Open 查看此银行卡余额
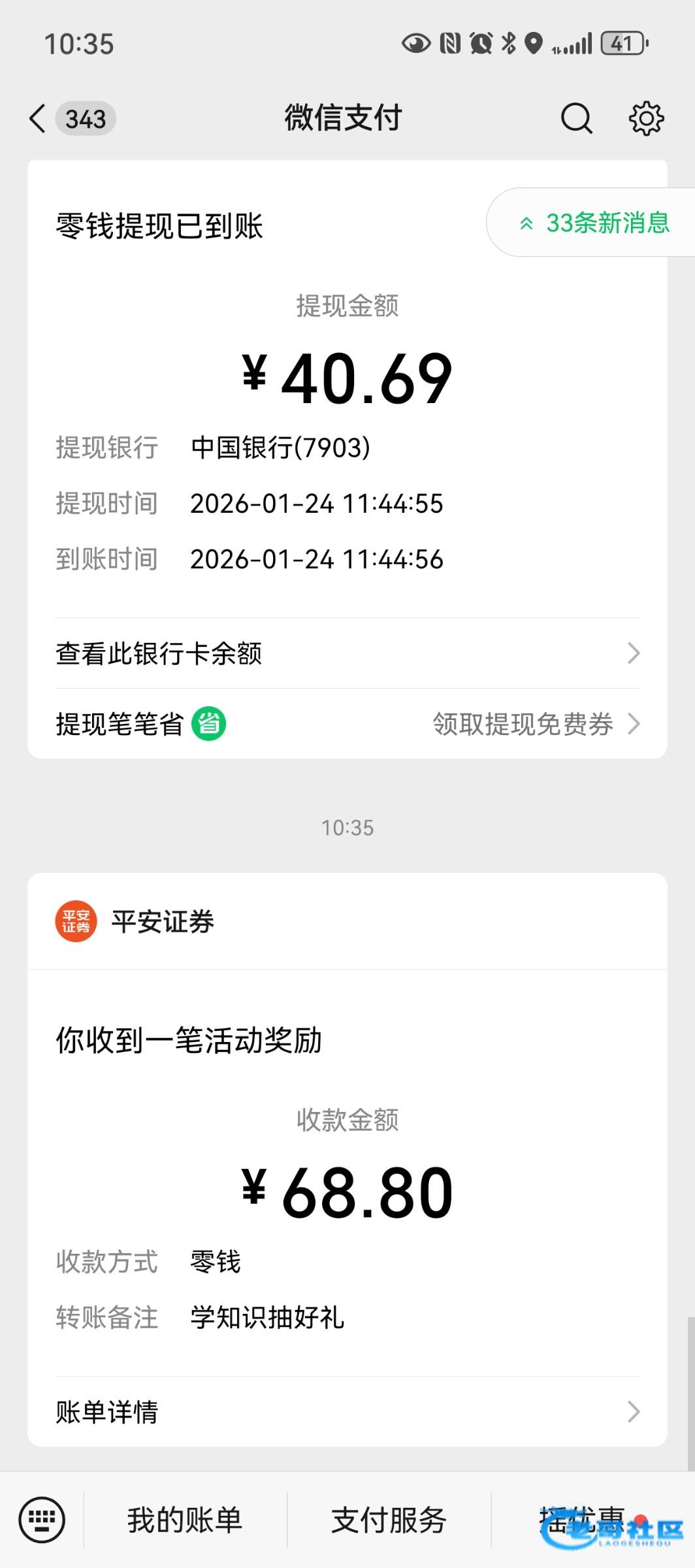The height and width of the screenshot is (1568, 695). (347, 653)
